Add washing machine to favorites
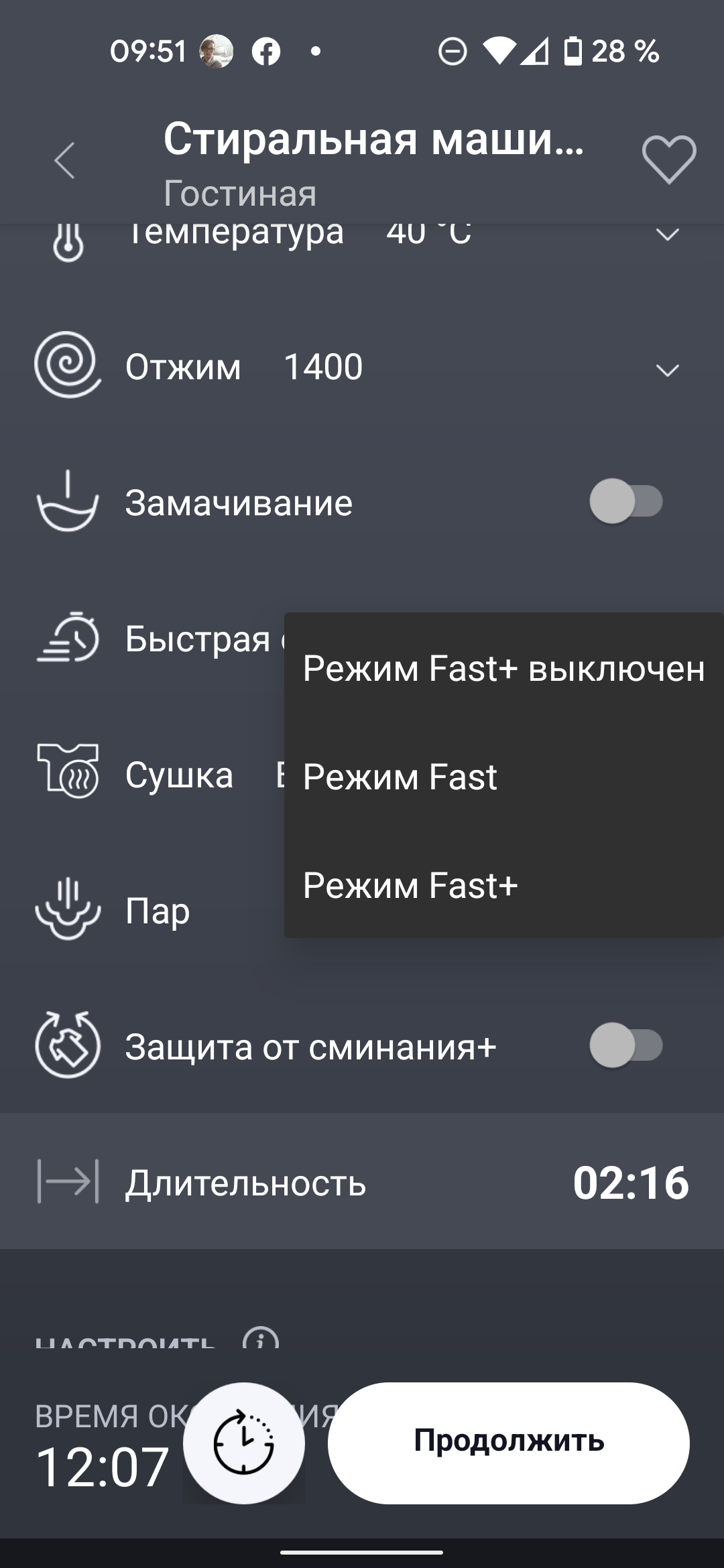Viewport: 724px width, 1568px height. tap(668, 159)
